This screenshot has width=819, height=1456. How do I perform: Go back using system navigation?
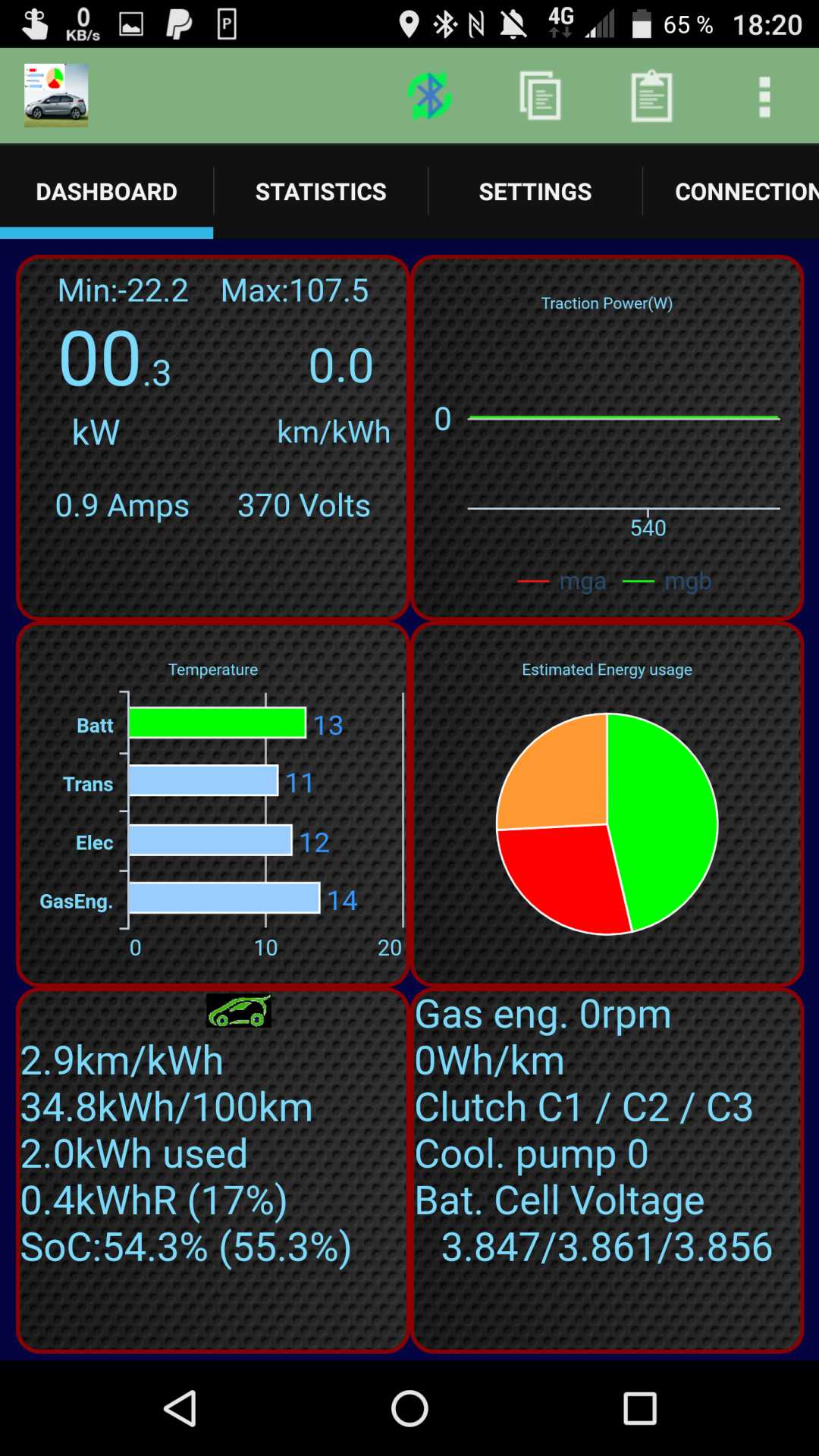click(x=180, y=1409)
